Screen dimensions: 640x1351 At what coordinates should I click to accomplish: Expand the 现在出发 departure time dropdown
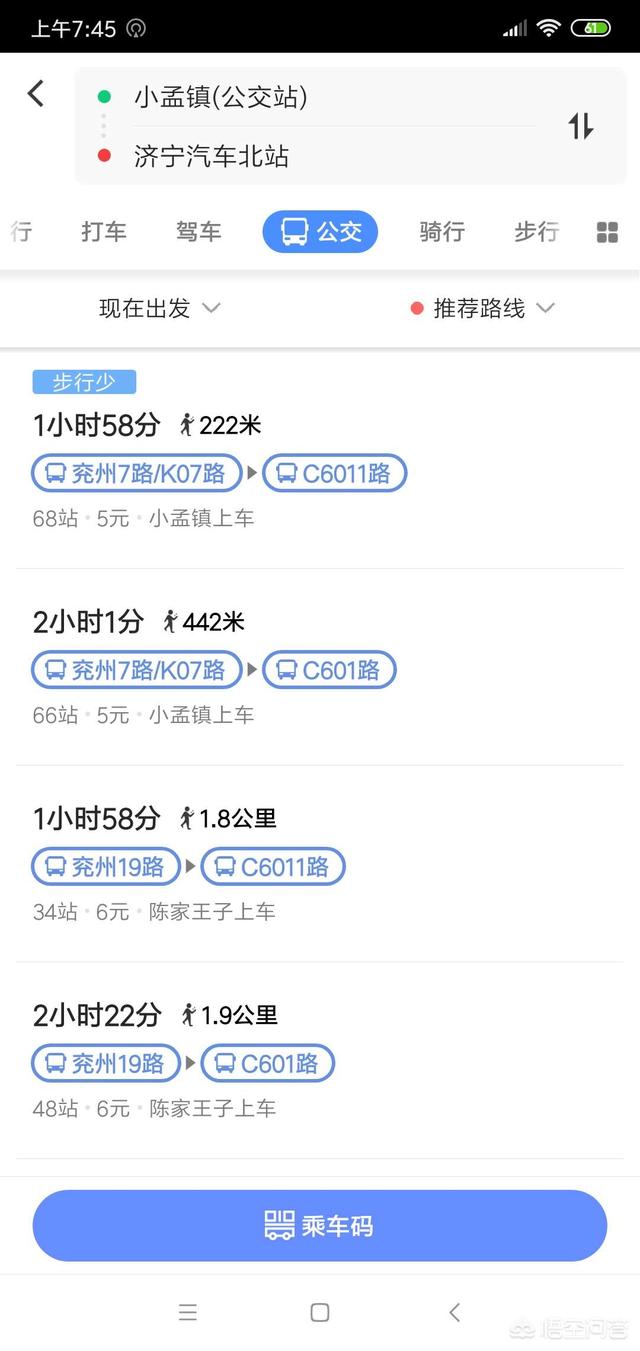click(x=159, y=308)
